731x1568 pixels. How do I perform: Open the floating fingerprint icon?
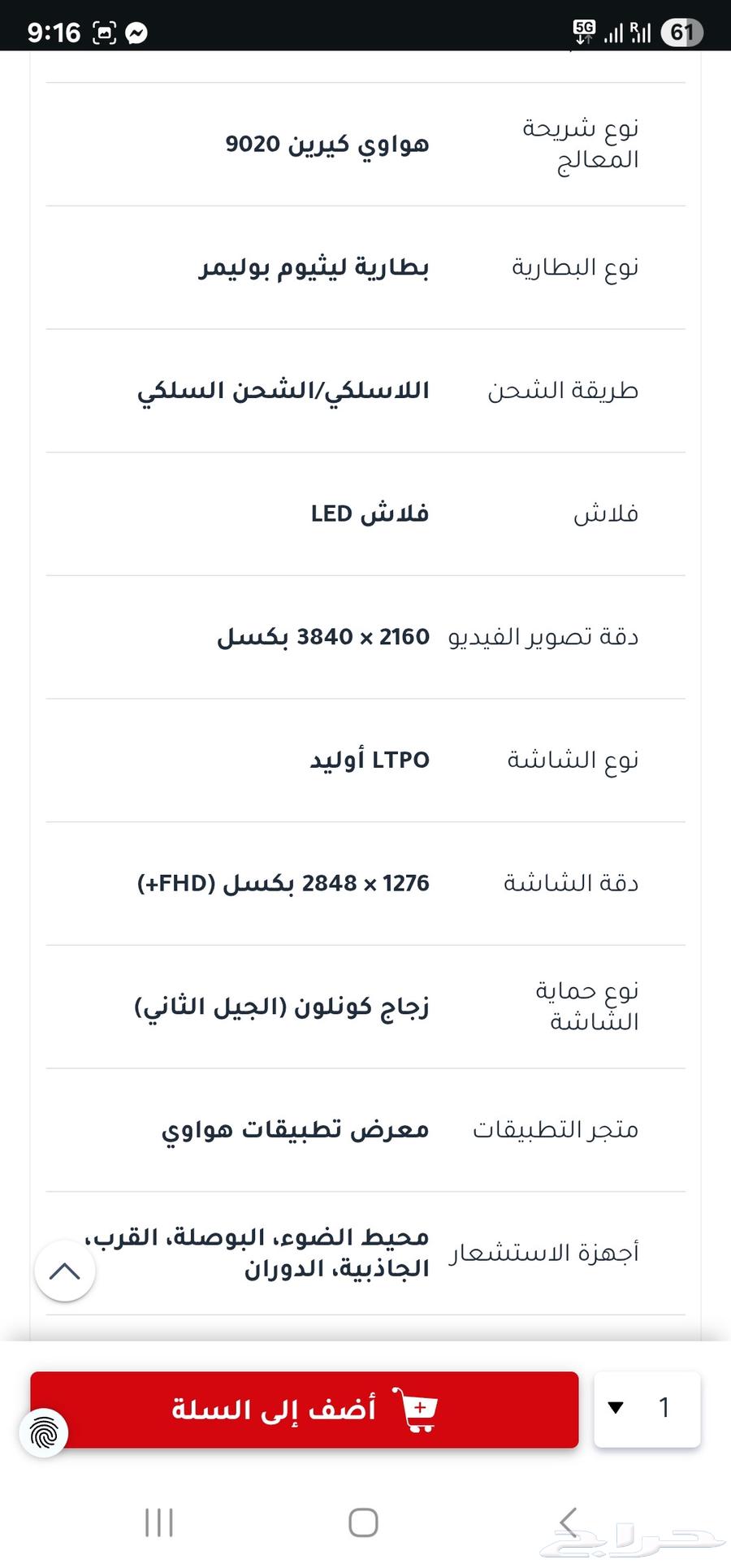coord(45,1433)
